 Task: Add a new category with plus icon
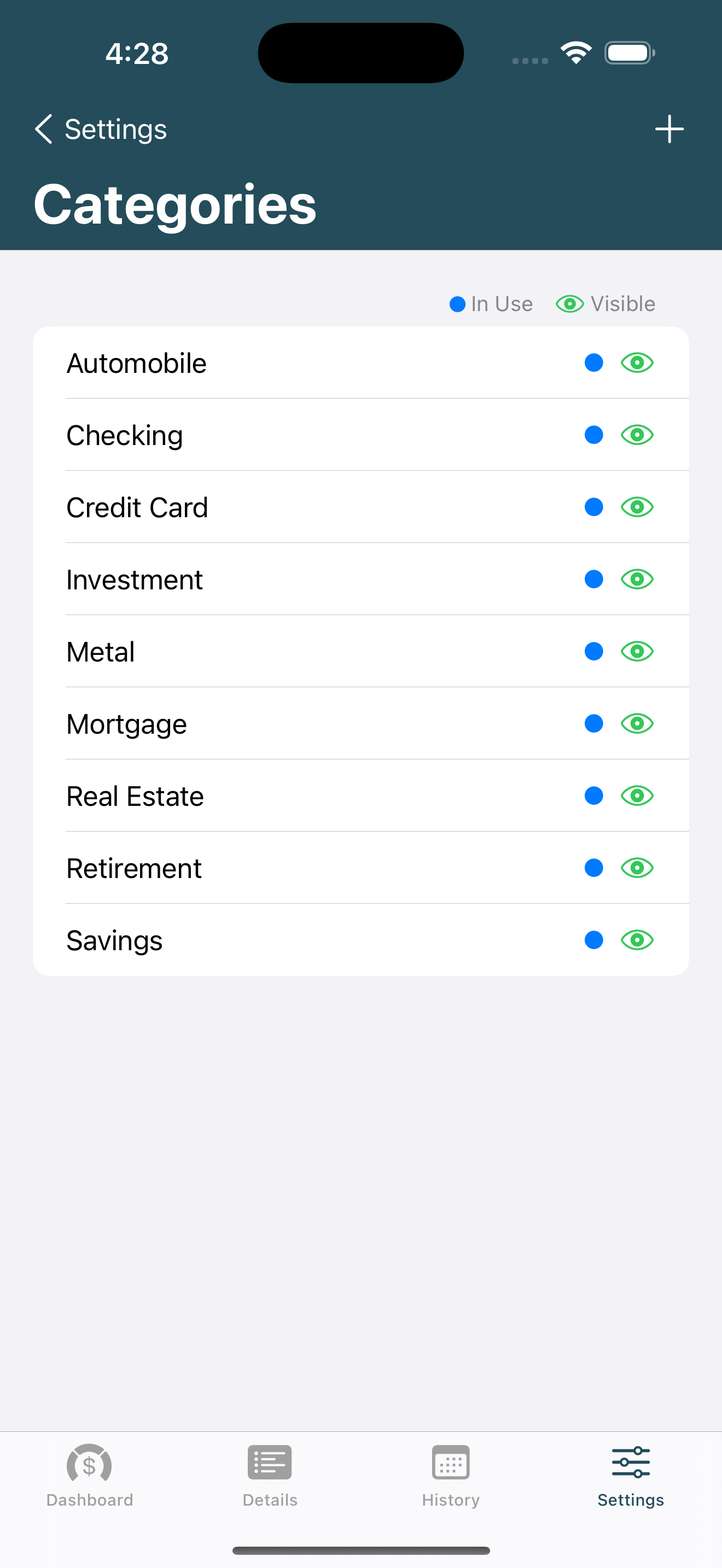tap(669, 129)
